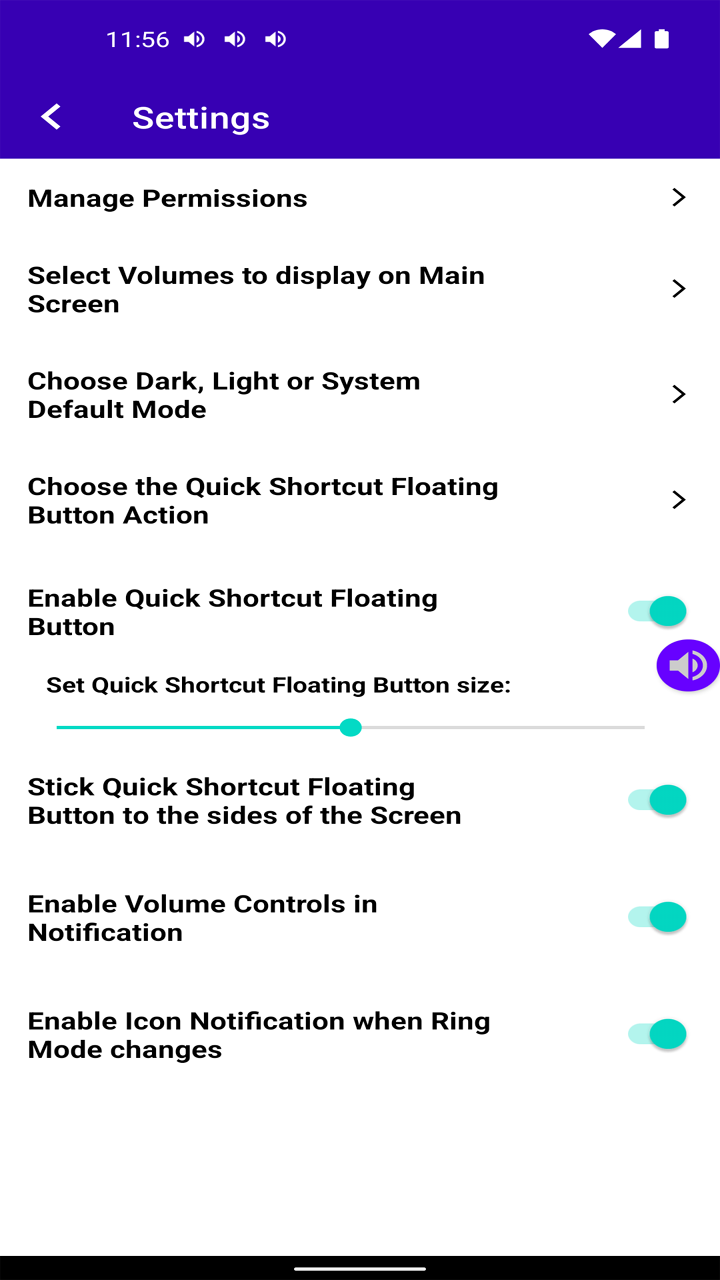This screenshot has height=1280, width=720.
Task: Click the floating speaker shortcut button
Action: 688,665
